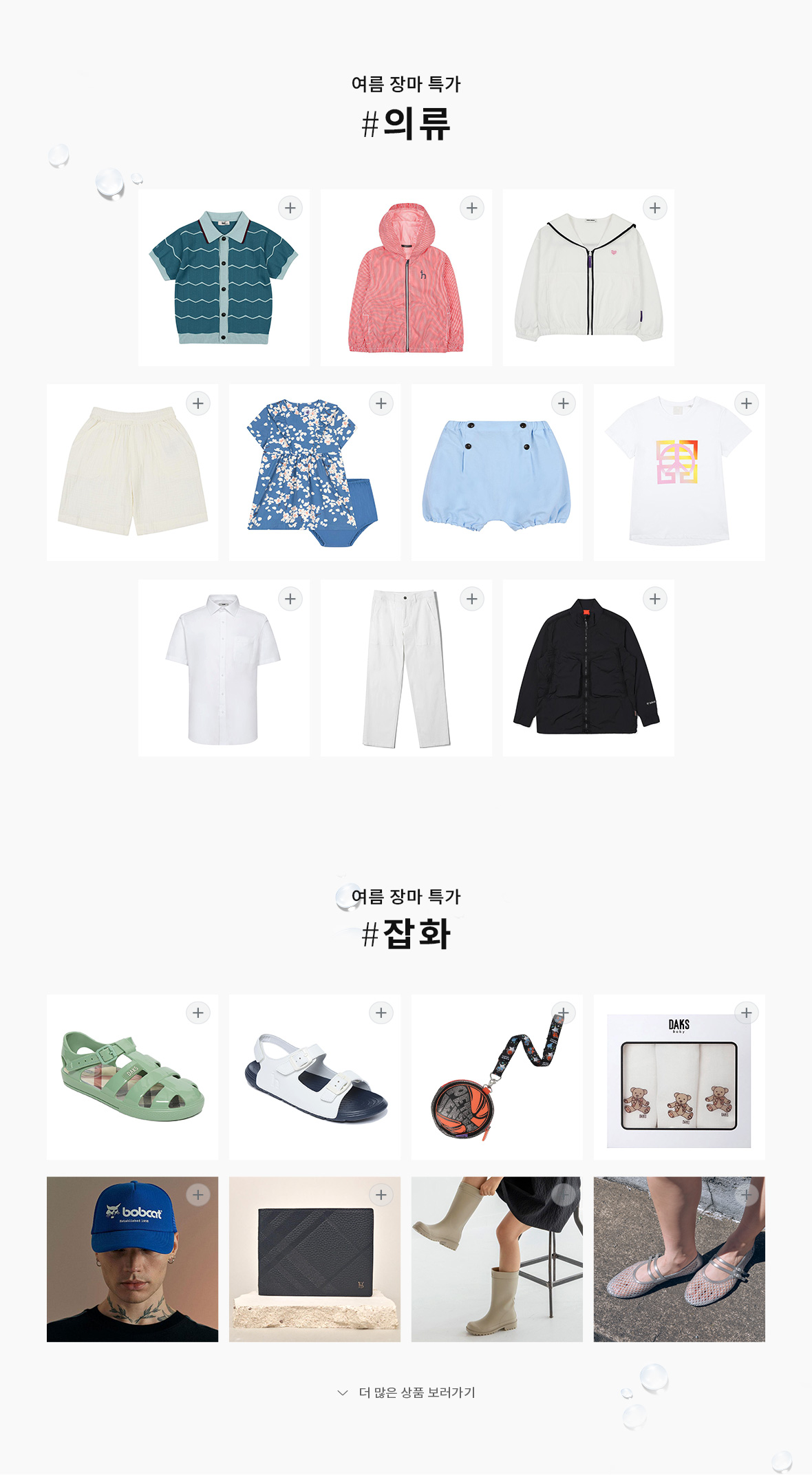Image resolution: width=812 pixels, height=1475 pixels.
Task: Tap plus icon on the black jacket
Action: tap(655, 599)
